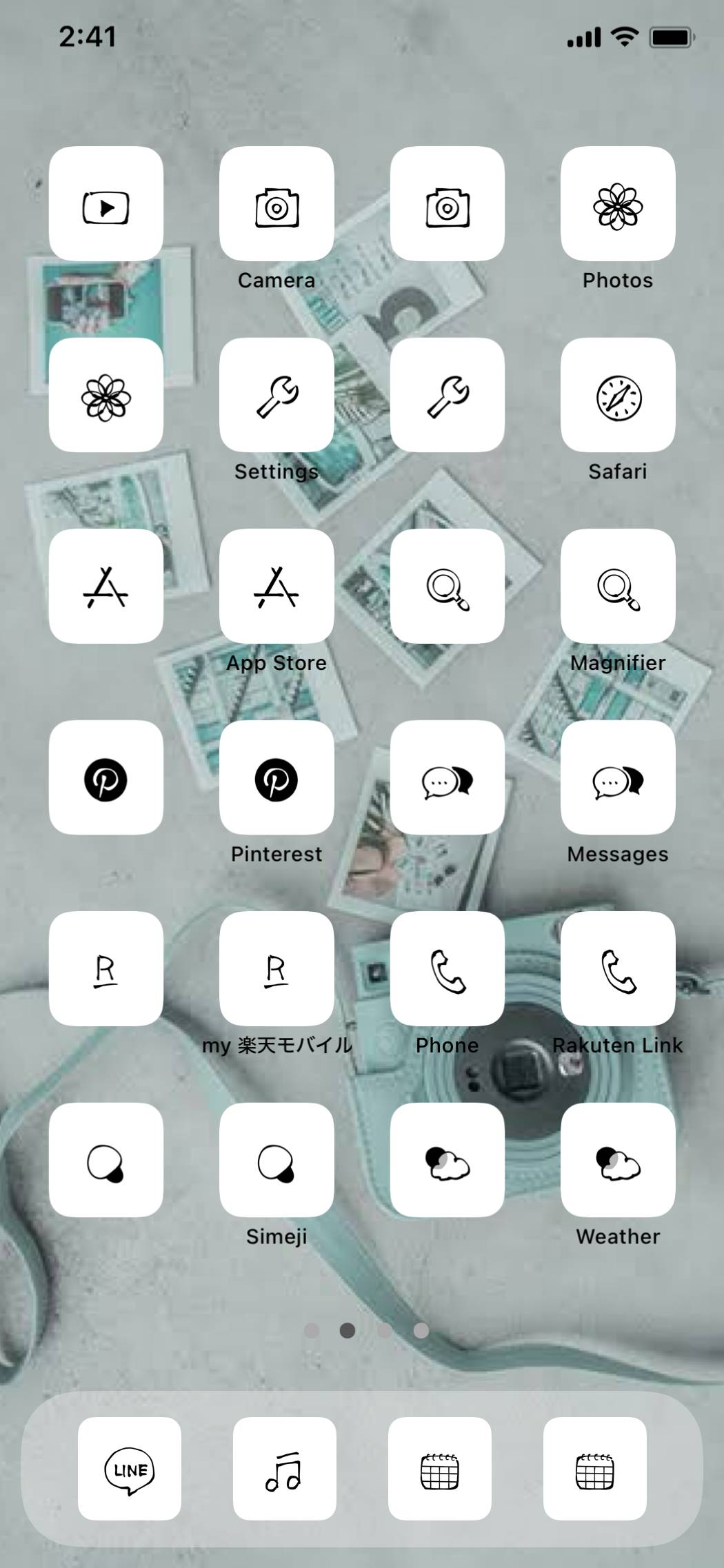
Task: Open the app labeled Weather
Action: tap(617, 1161)
